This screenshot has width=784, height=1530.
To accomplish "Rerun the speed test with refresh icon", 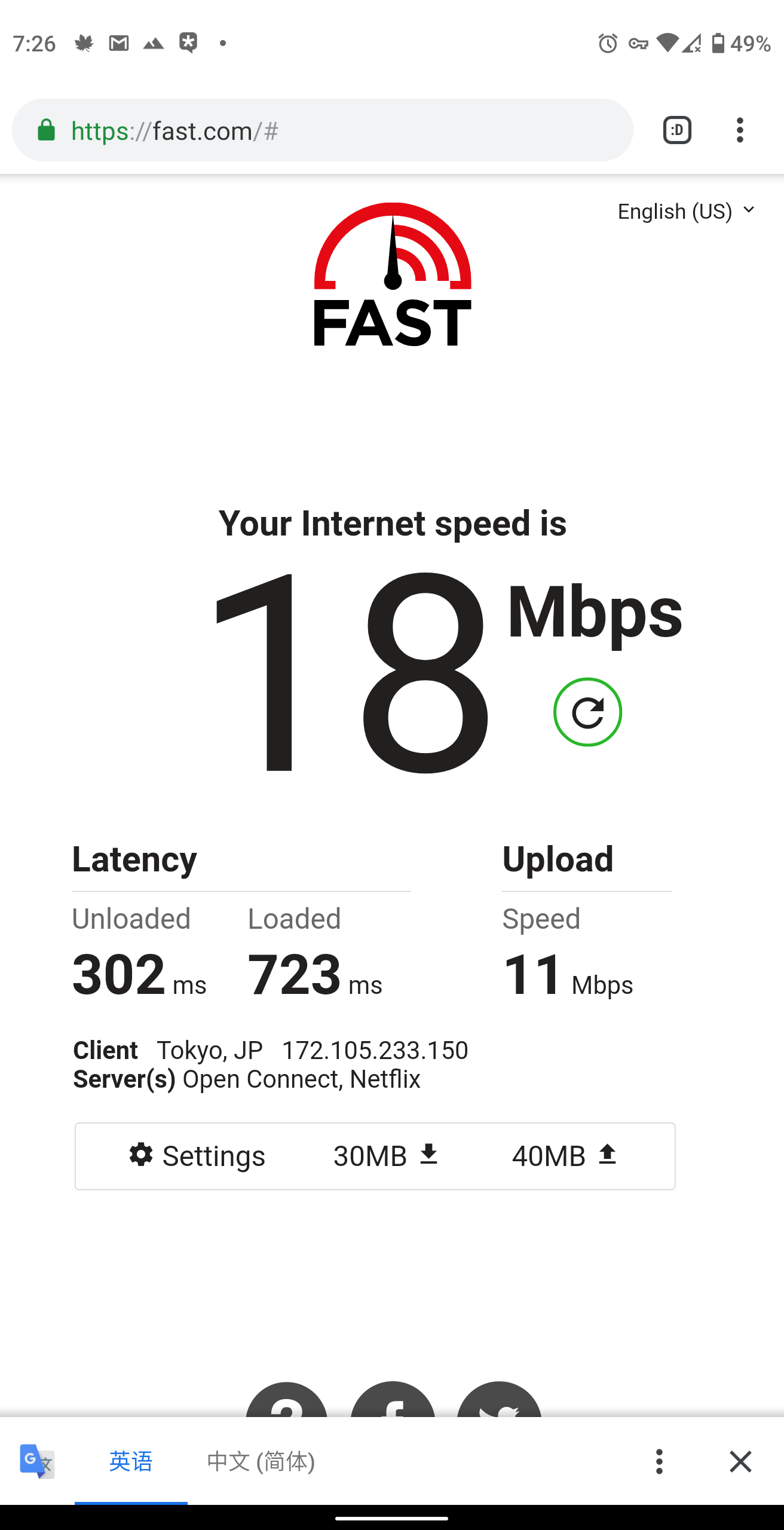I will pos(587,712).
